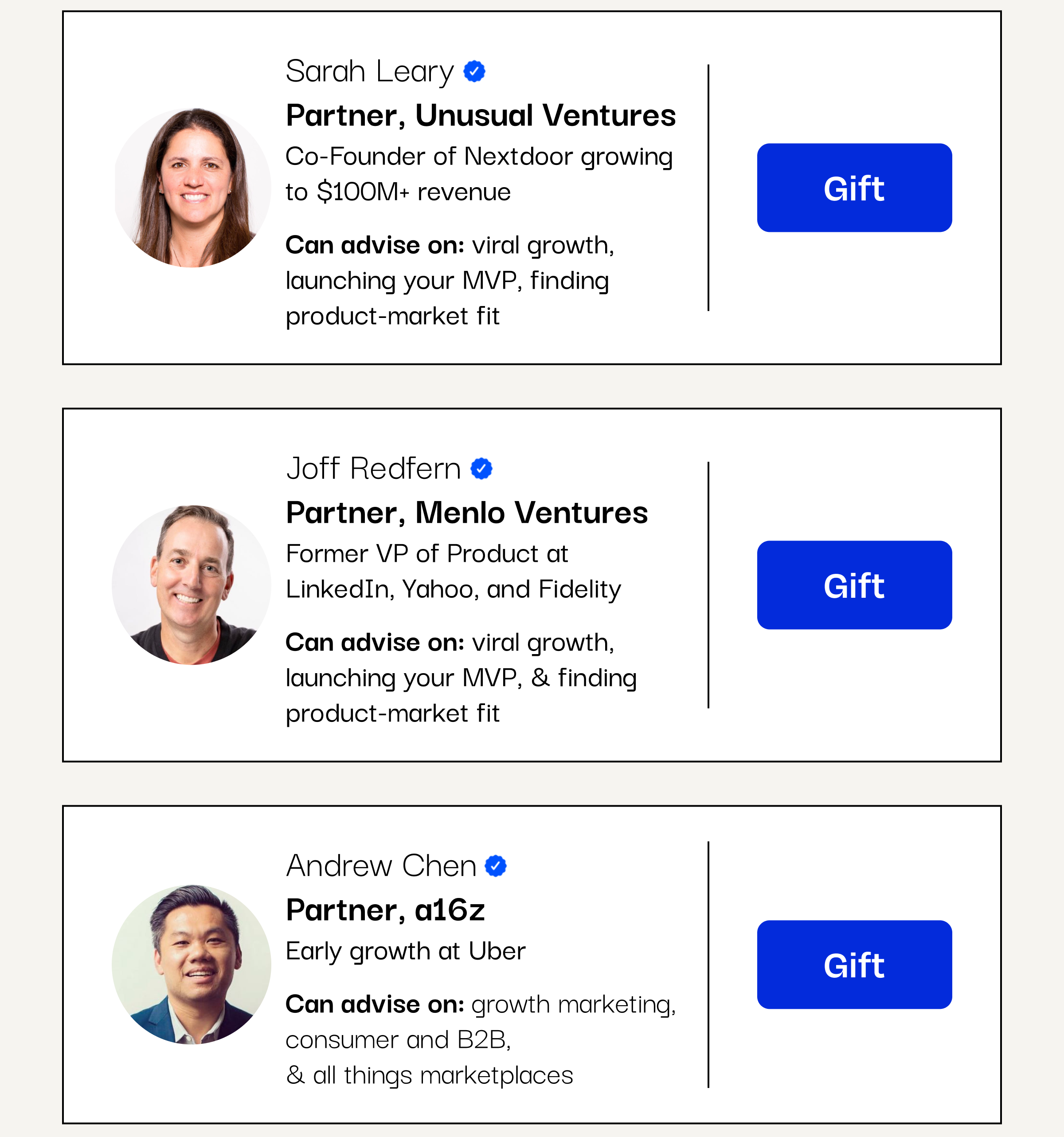This screenshot has height=1137, width=1064.
Task: Open Joff Redfern's profile card
Action: (x=373, y=468)
